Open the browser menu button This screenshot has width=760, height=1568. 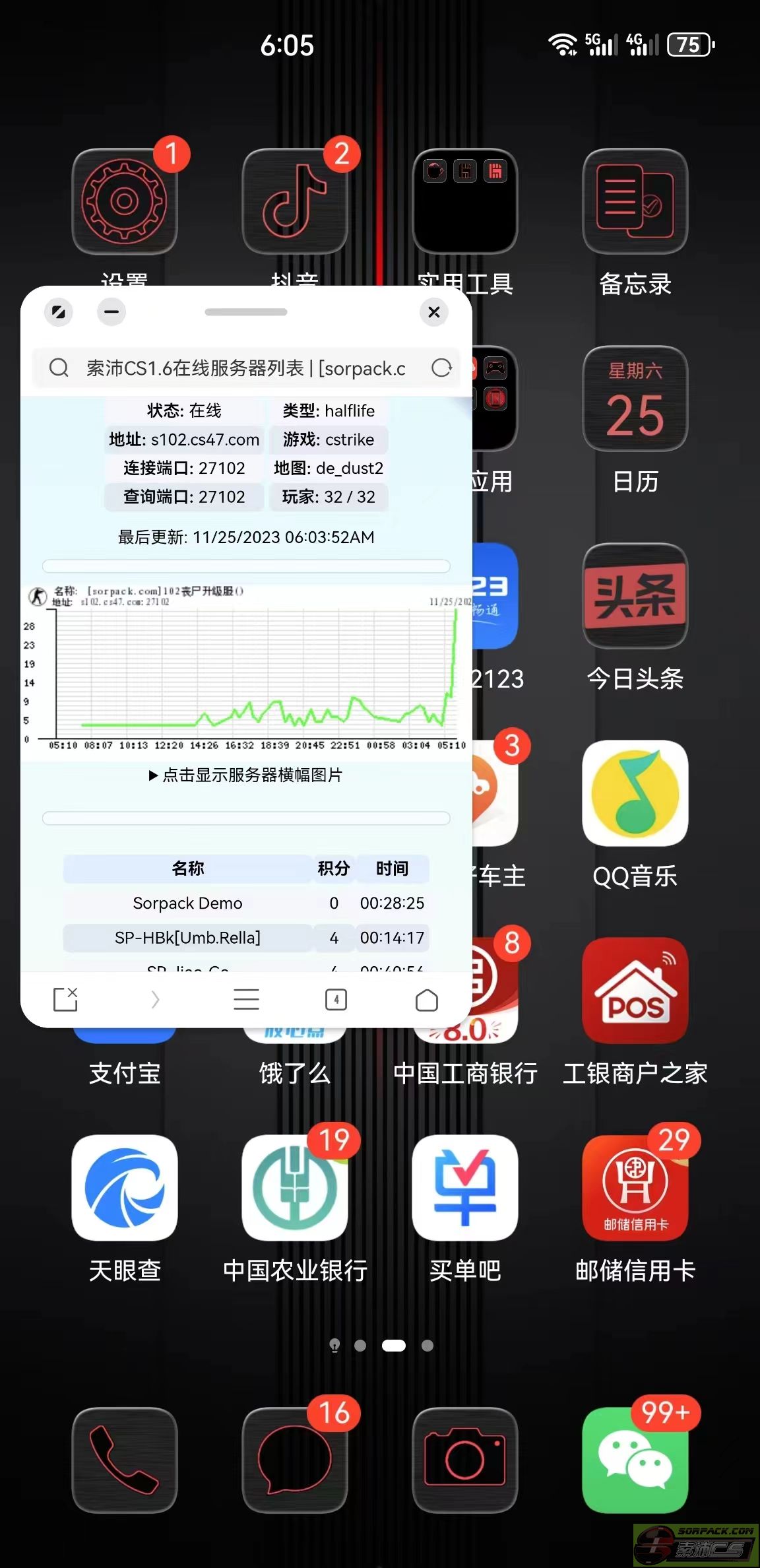coord(246,999)
